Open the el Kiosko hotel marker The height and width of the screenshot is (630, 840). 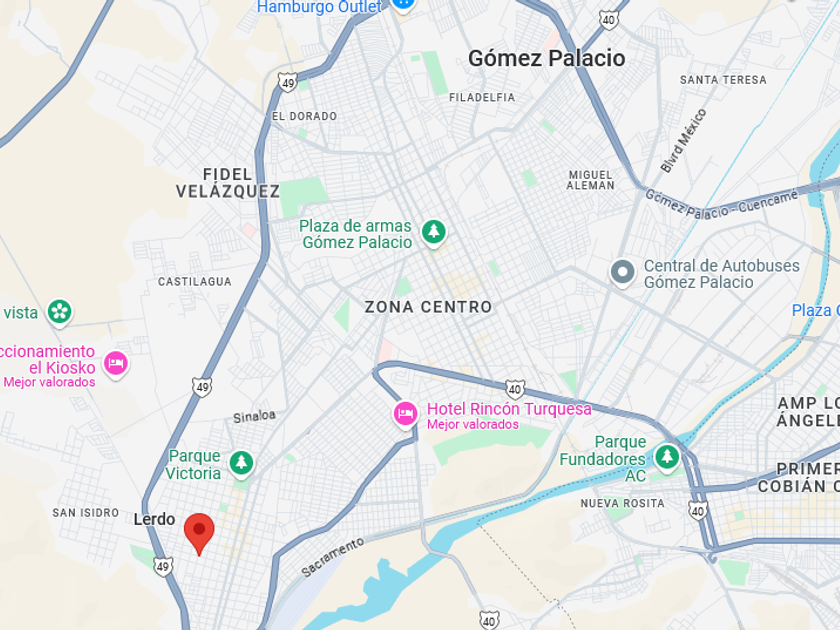pos(116,365)
